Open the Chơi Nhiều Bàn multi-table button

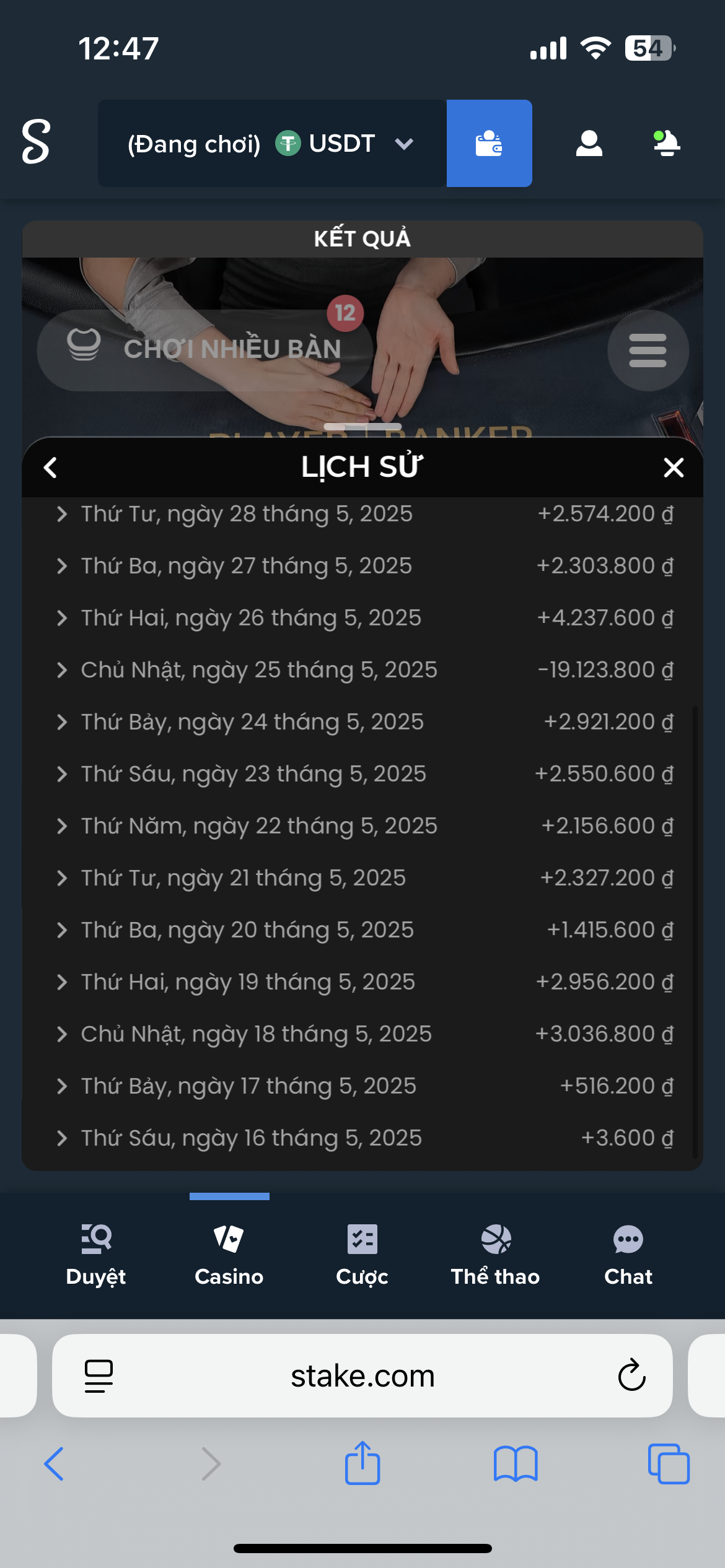(x=206, y=350)
